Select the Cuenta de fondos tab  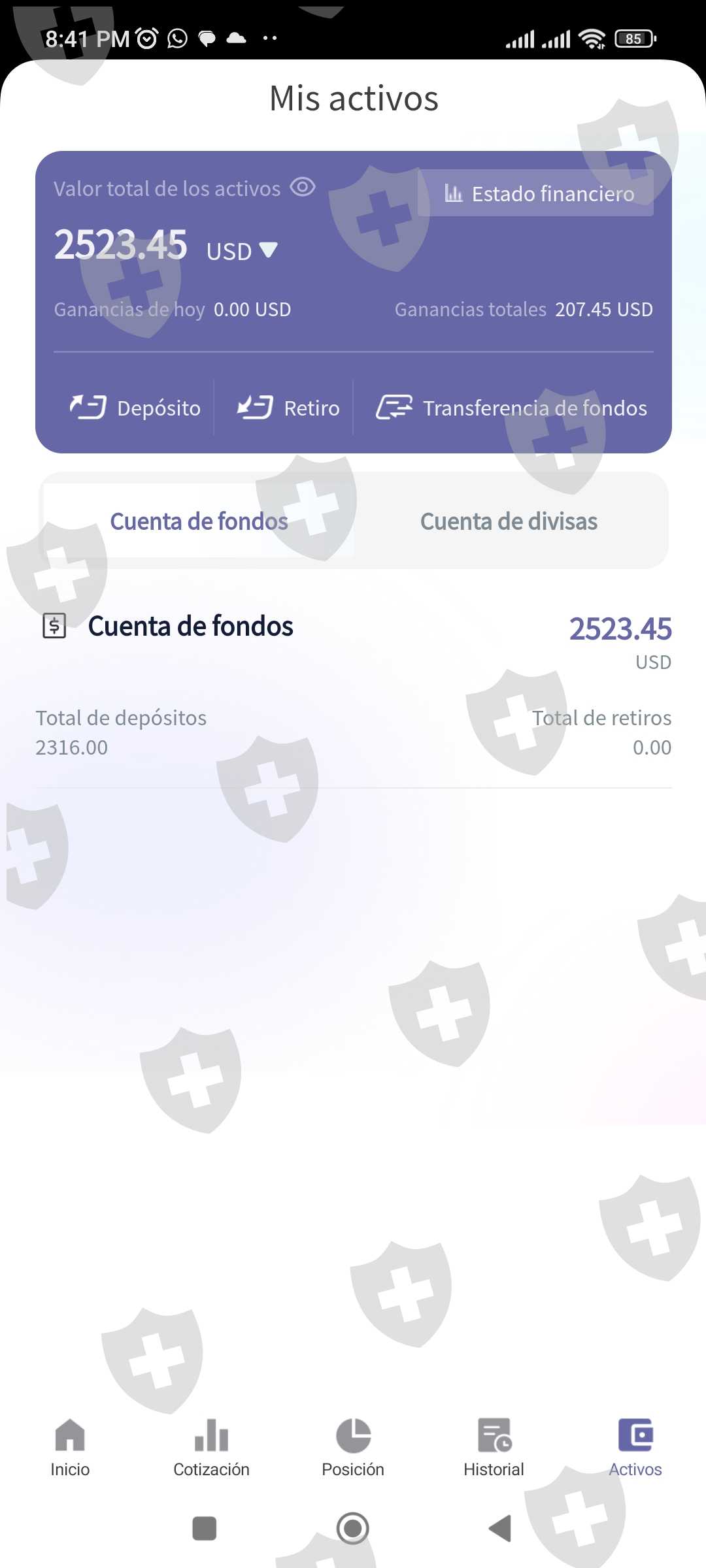[x=199, y=521]
